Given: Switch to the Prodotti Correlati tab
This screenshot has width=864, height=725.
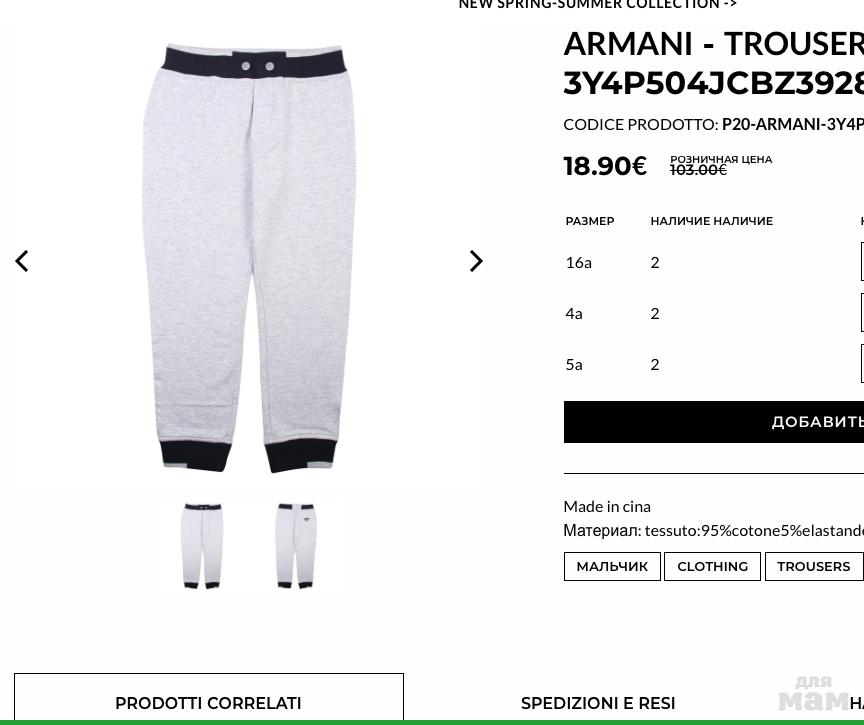Looking at the screenshot, I should (208, 703).
